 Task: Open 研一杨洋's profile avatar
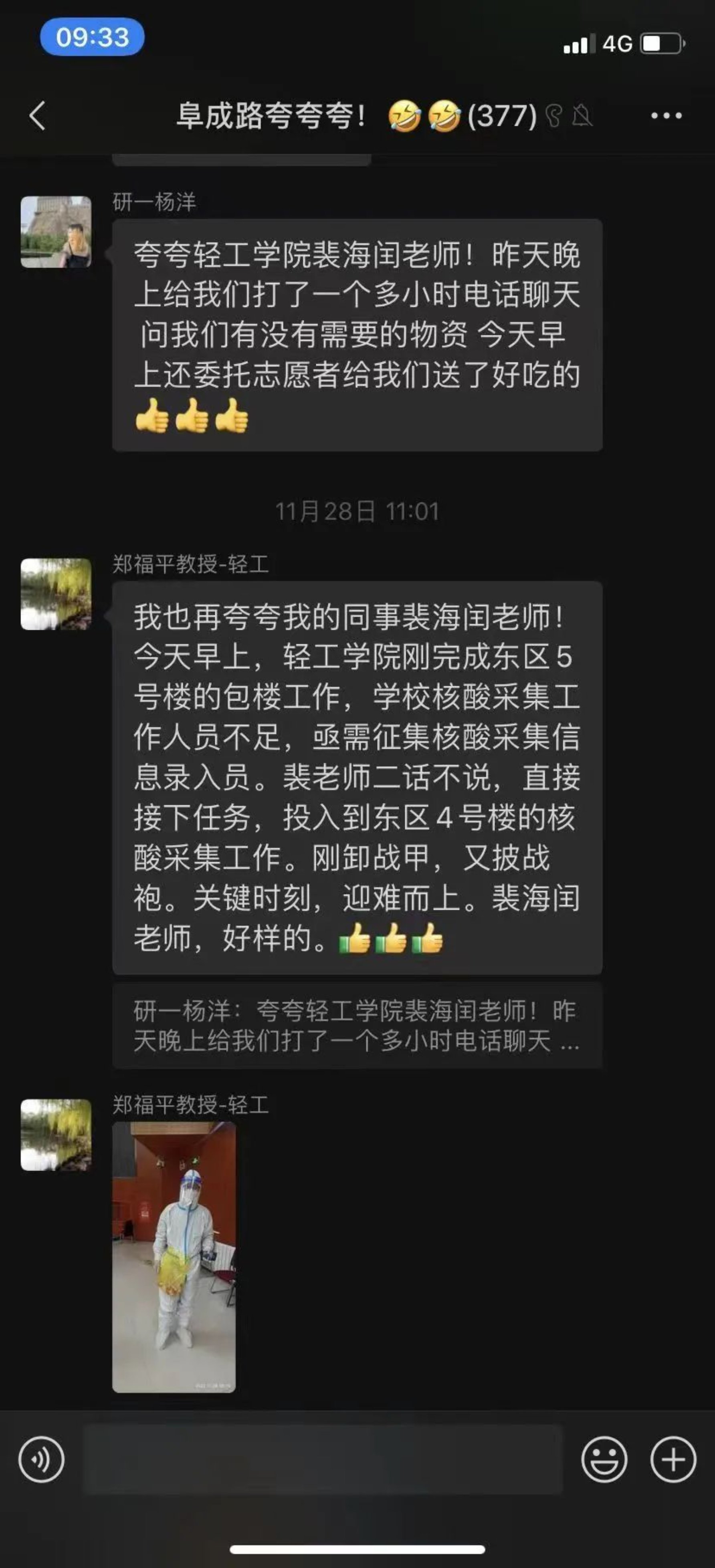coord(56,232)
